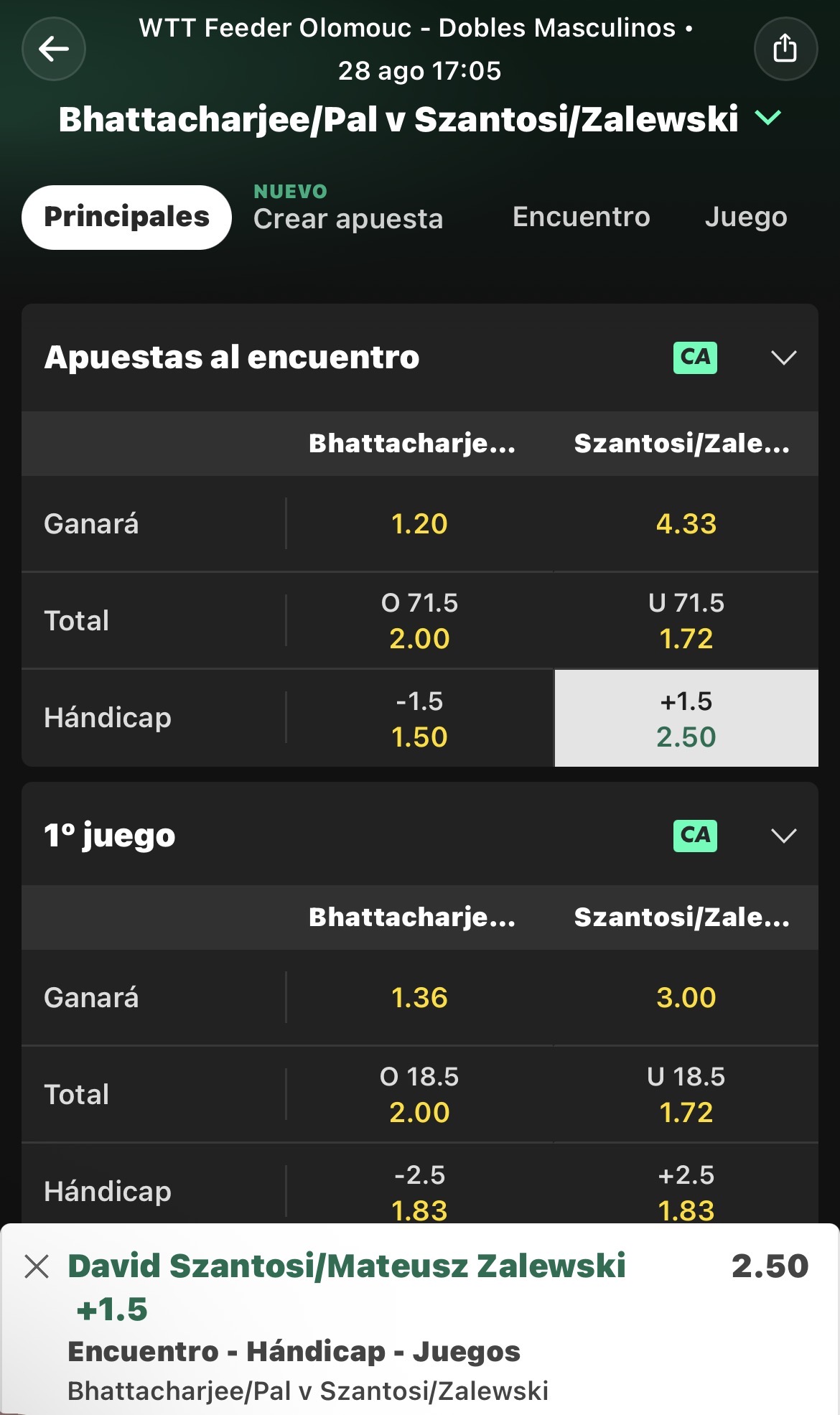Switch to the Encuentro tab
The image size is (840, 1415).
click(x=581, y=217)
